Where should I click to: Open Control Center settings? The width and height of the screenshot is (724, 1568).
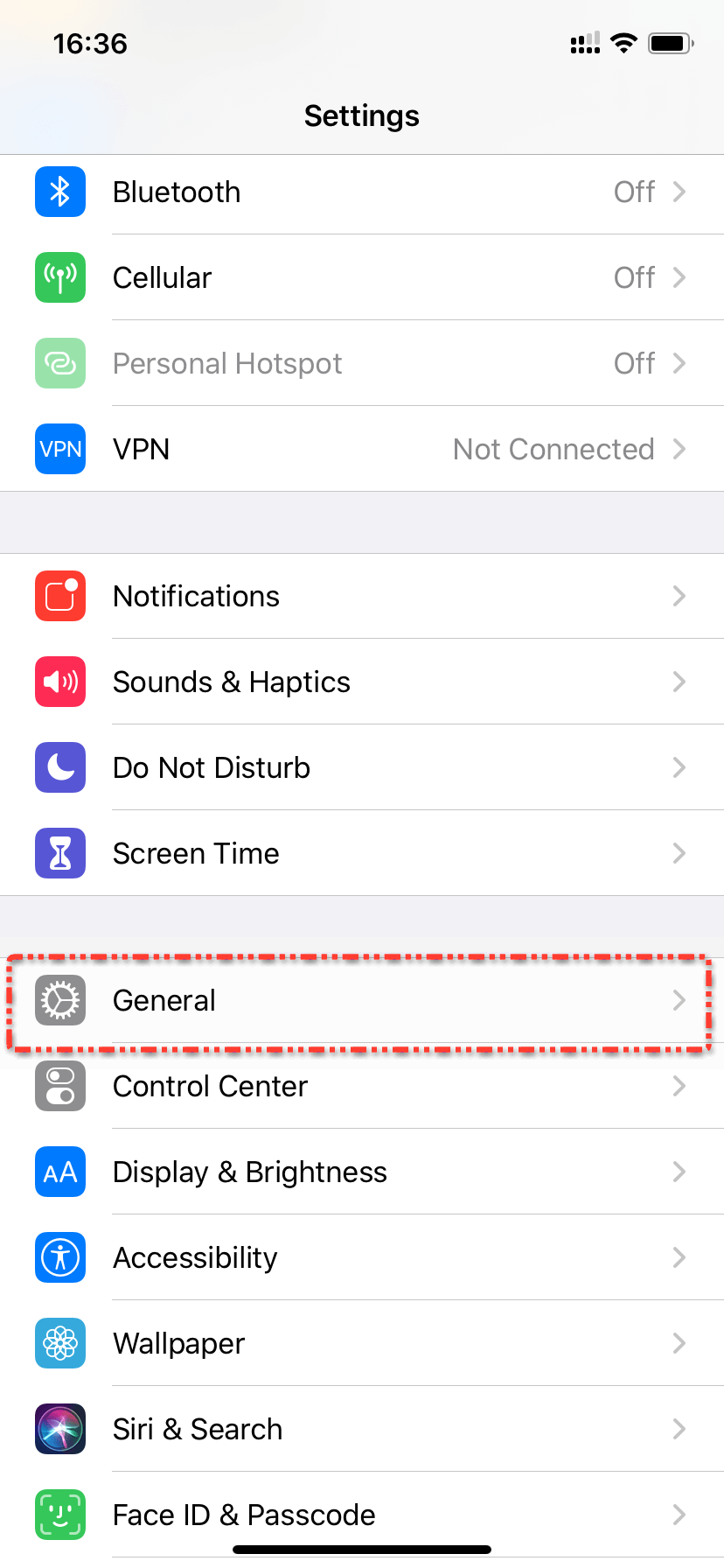click(362, 1087)
